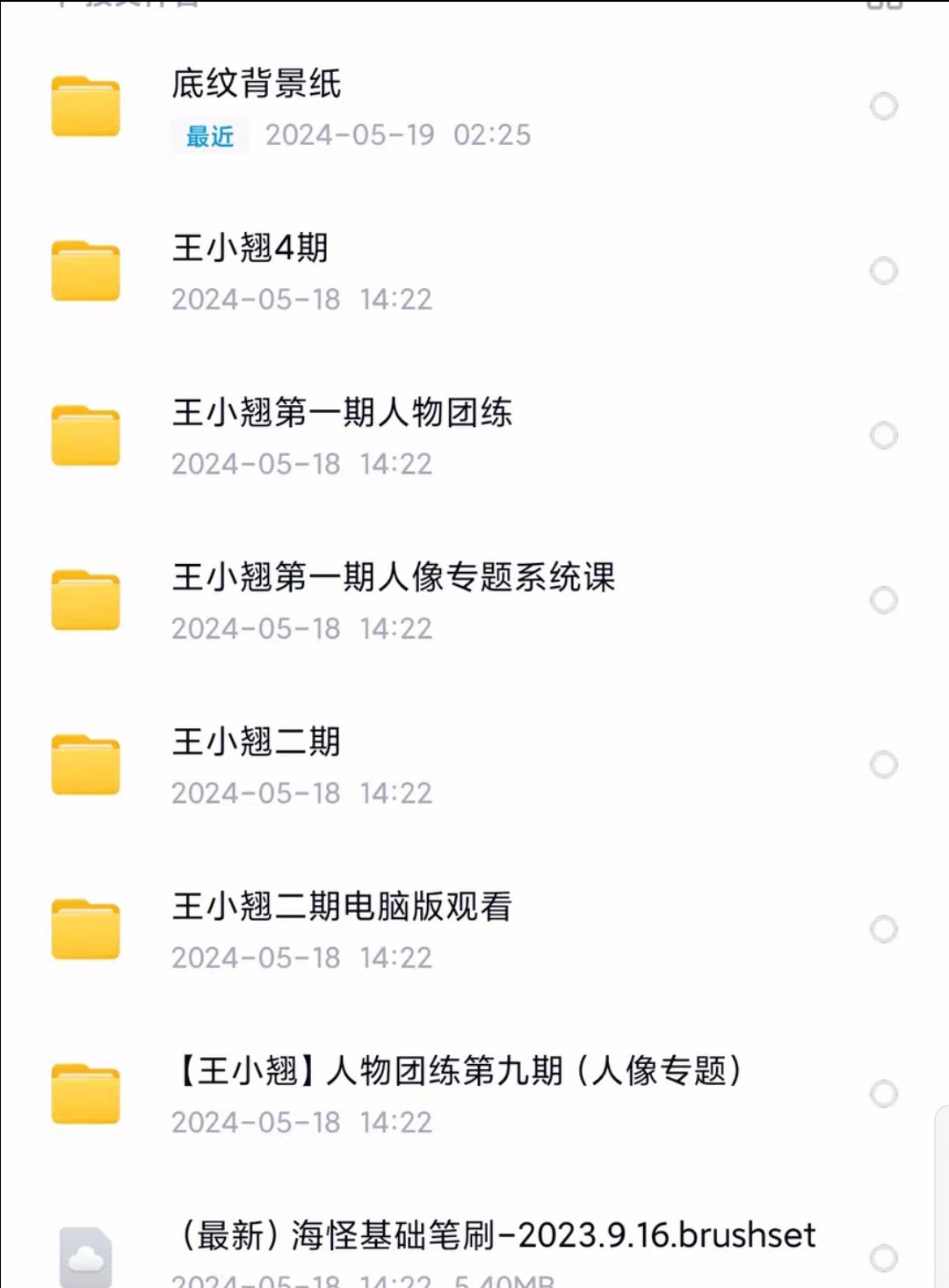
Task: Open the 底纹背景纸 folder
Action: [x=255, y=84]
